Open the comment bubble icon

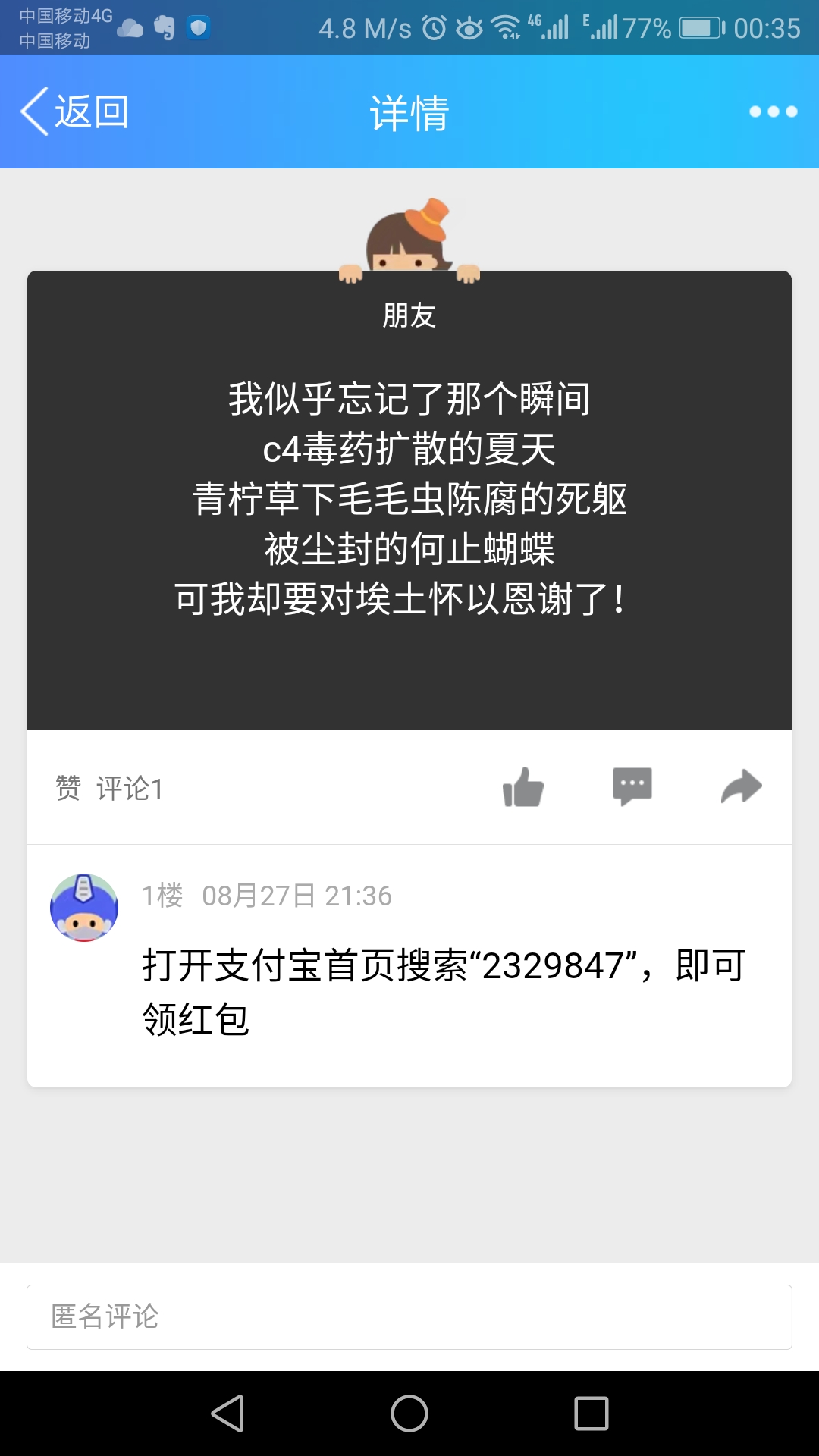[632, 787]
